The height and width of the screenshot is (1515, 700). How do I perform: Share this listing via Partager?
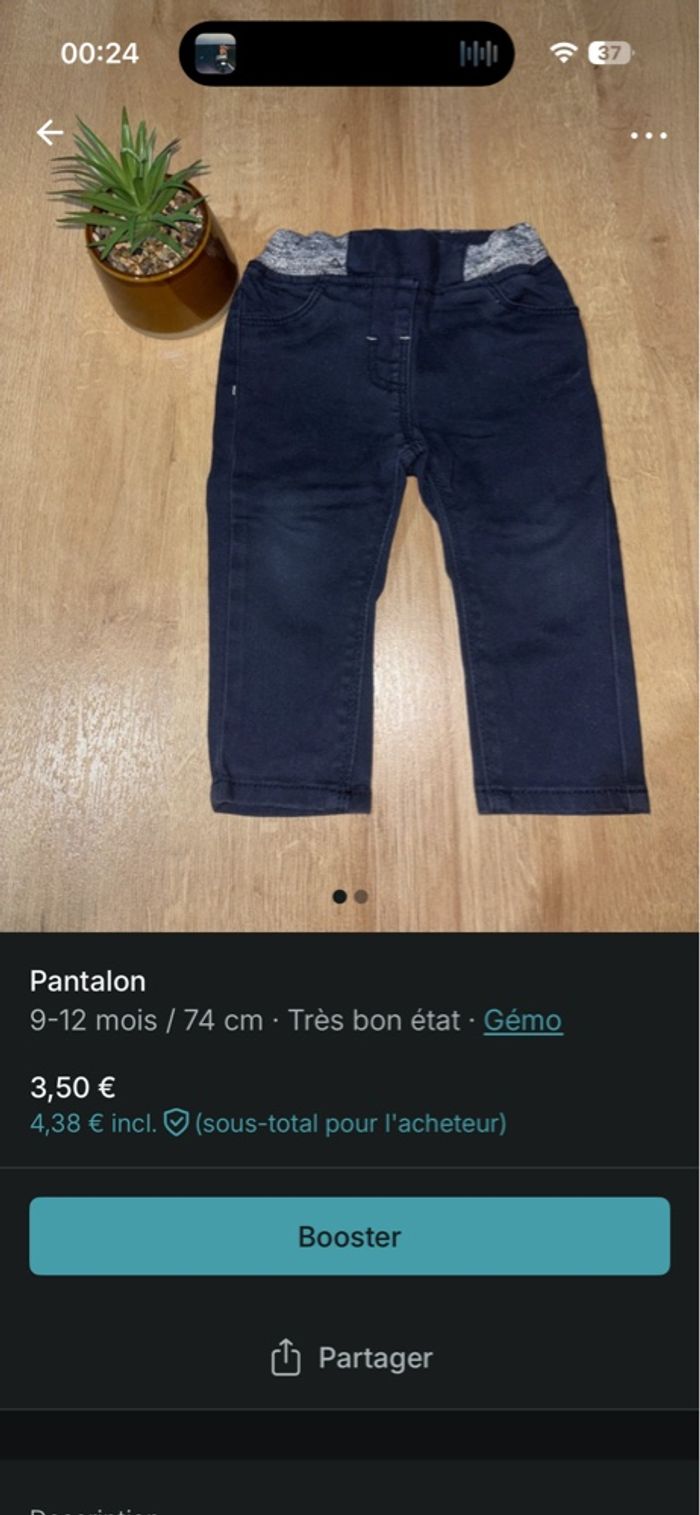pos(351,1358)
